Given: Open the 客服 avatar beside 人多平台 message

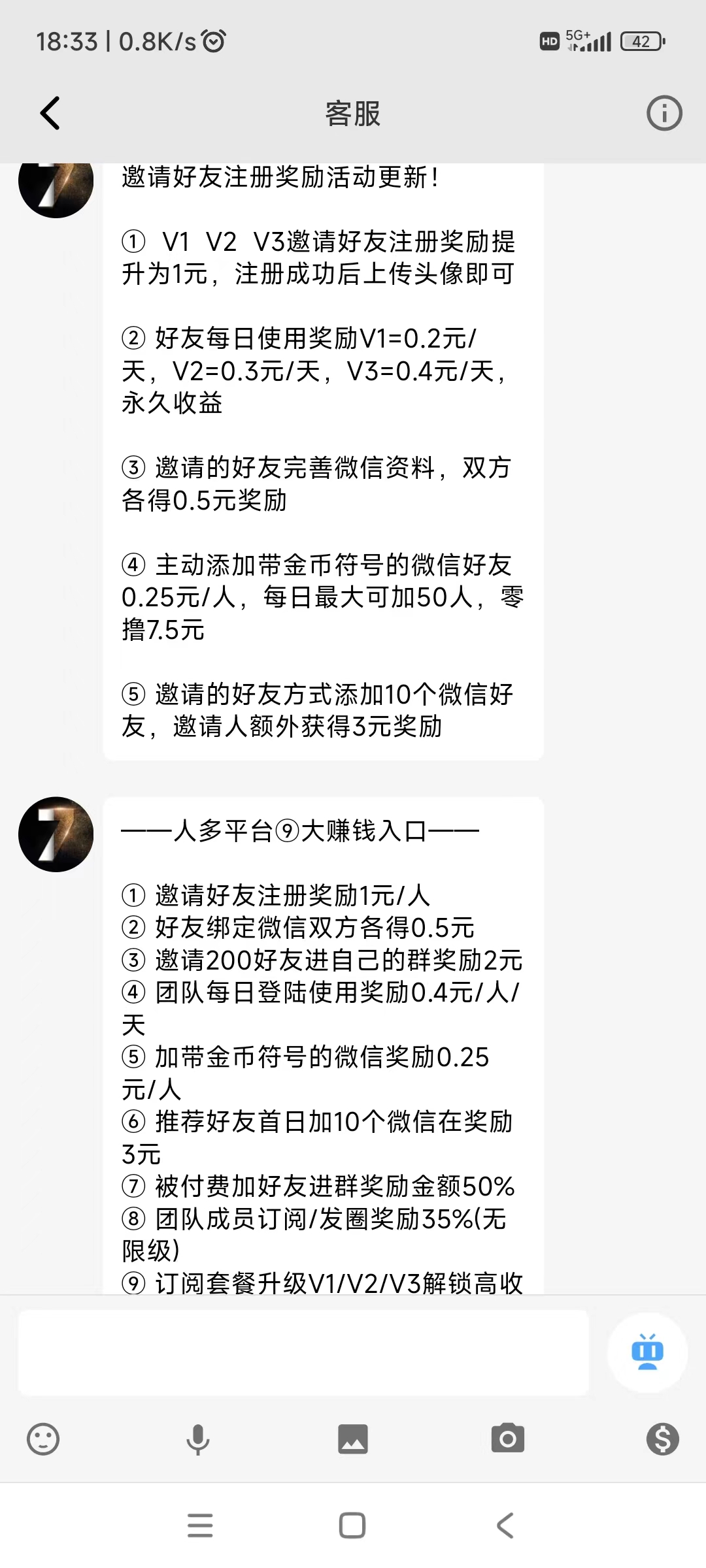Looking at the screenshot, I should (x=56, y=834).
